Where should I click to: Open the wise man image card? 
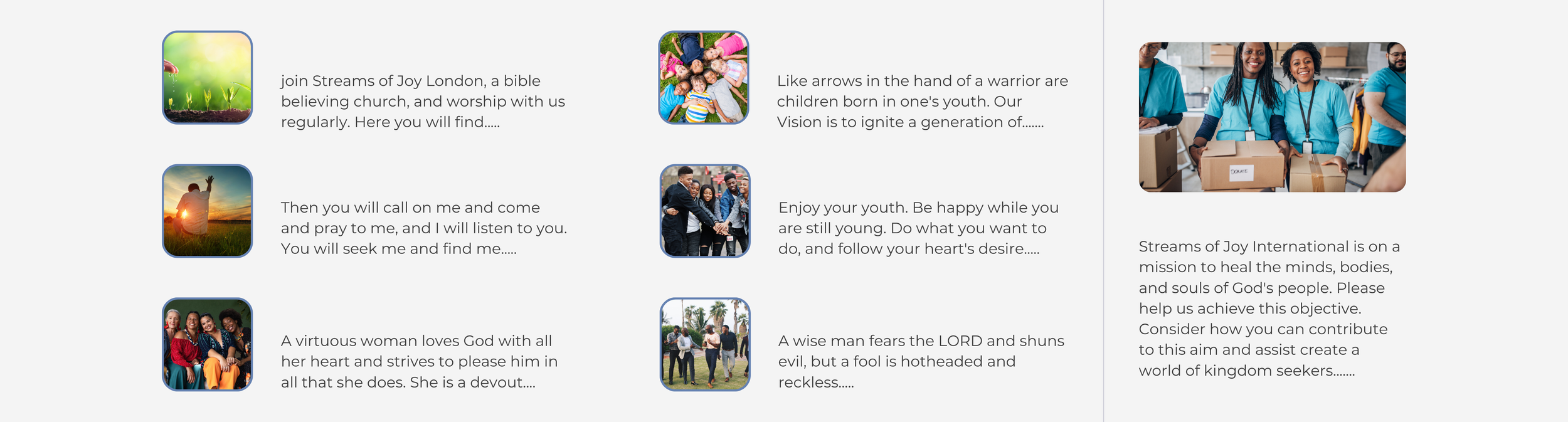704,344
